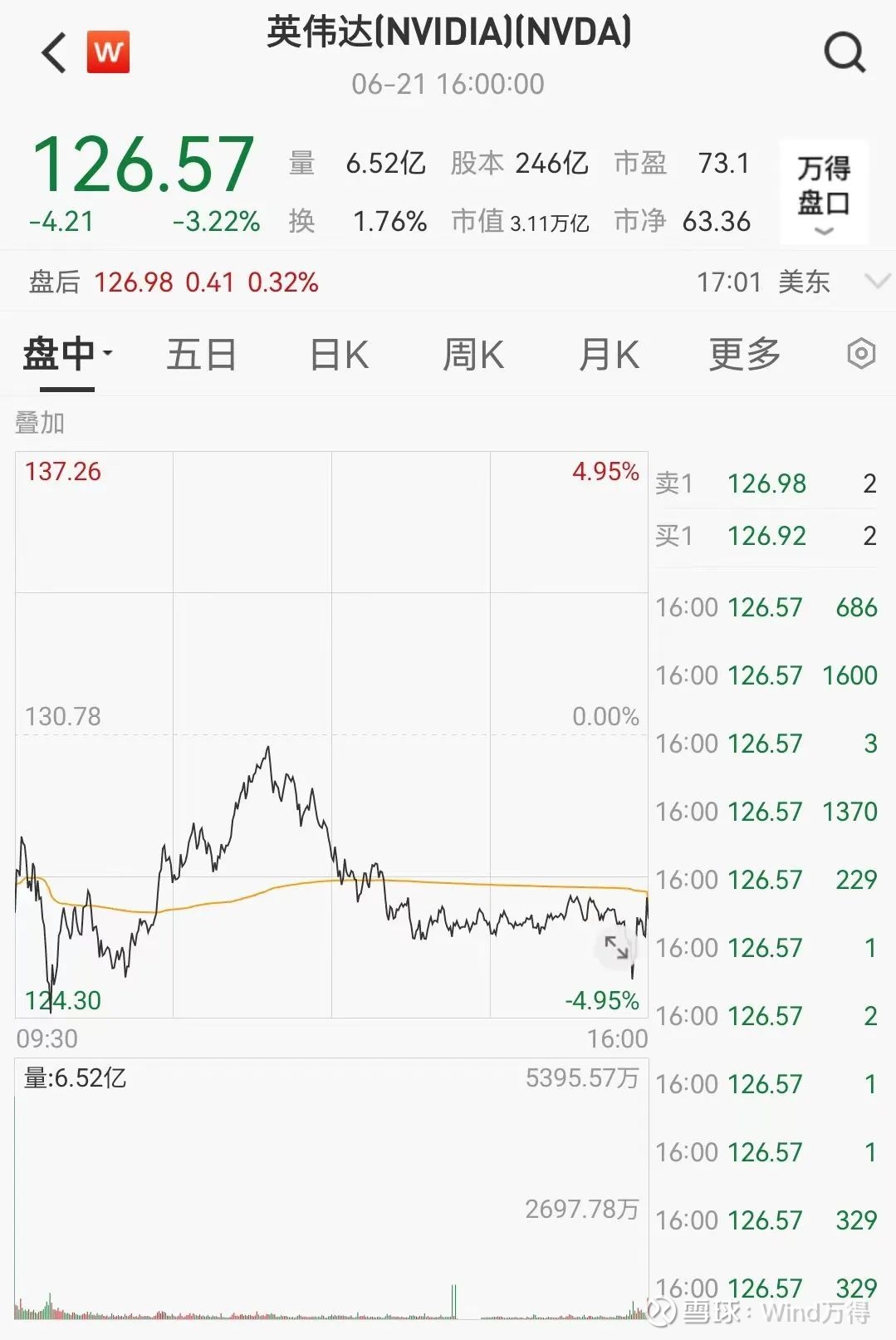Expand chart using fullscreen arrows icon
Image resolution: width=896 pixels, height=1340 pixels.
pos(618,950)
